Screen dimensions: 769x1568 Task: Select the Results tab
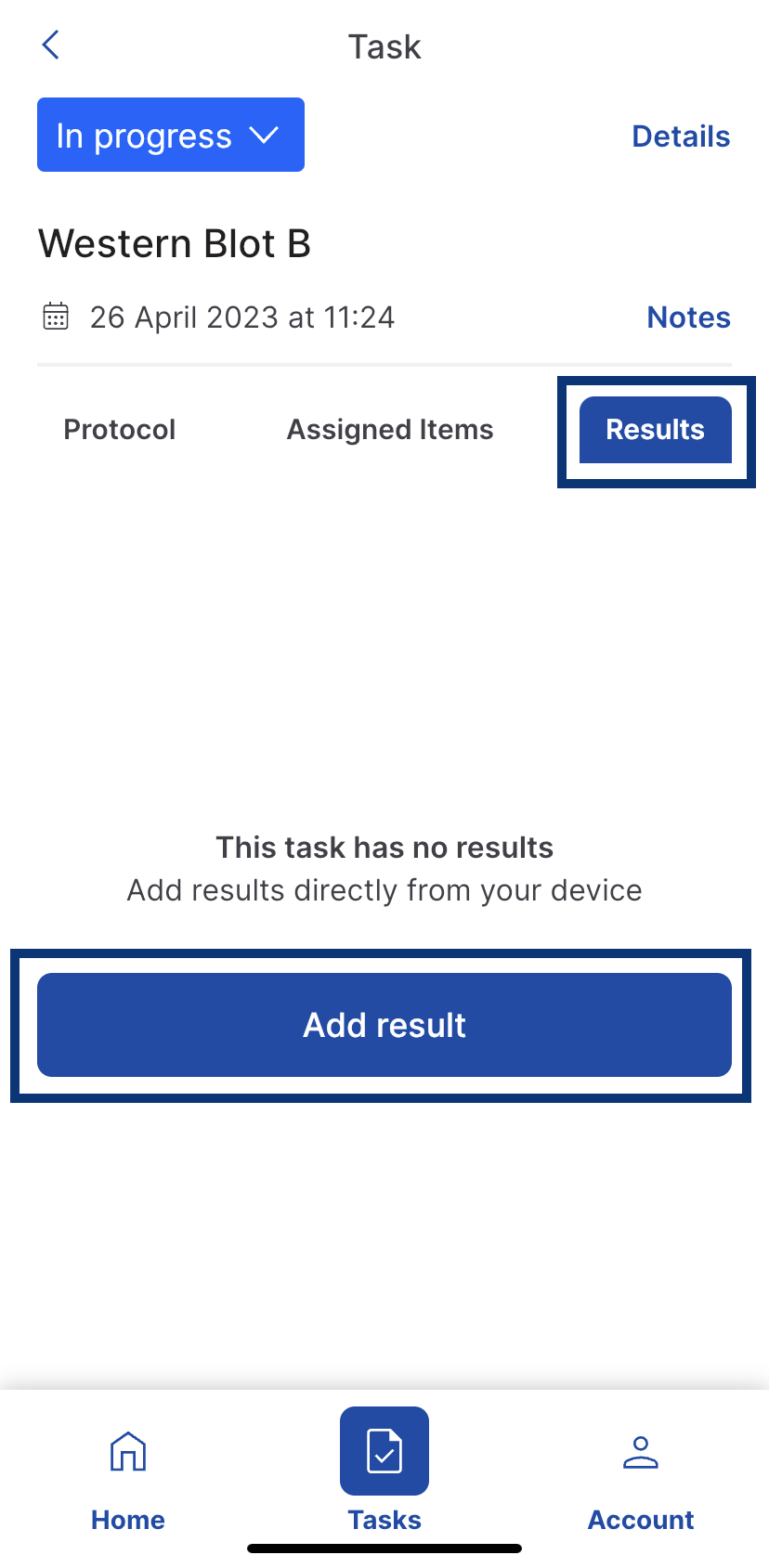point(655,430)
